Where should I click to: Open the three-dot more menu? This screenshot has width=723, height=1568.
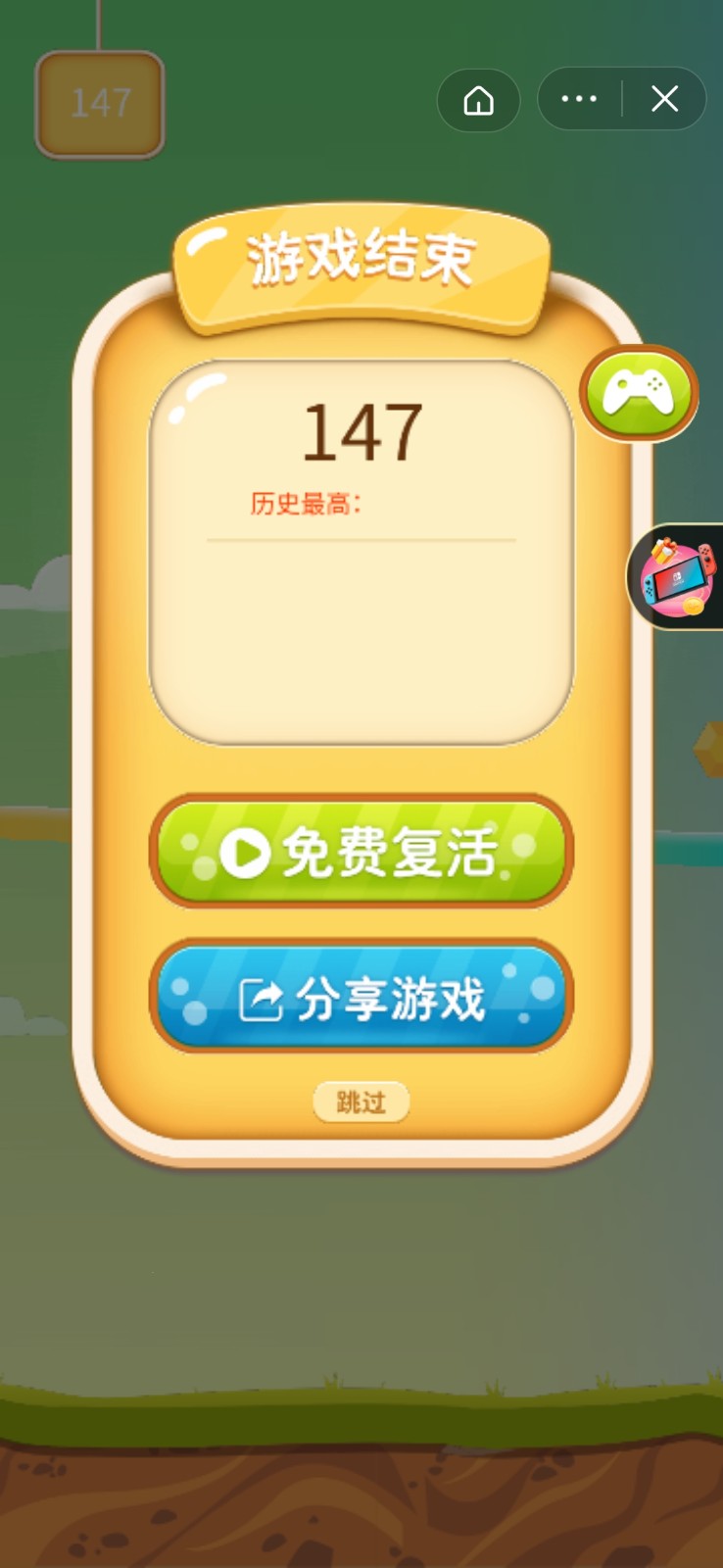(579, 99)
